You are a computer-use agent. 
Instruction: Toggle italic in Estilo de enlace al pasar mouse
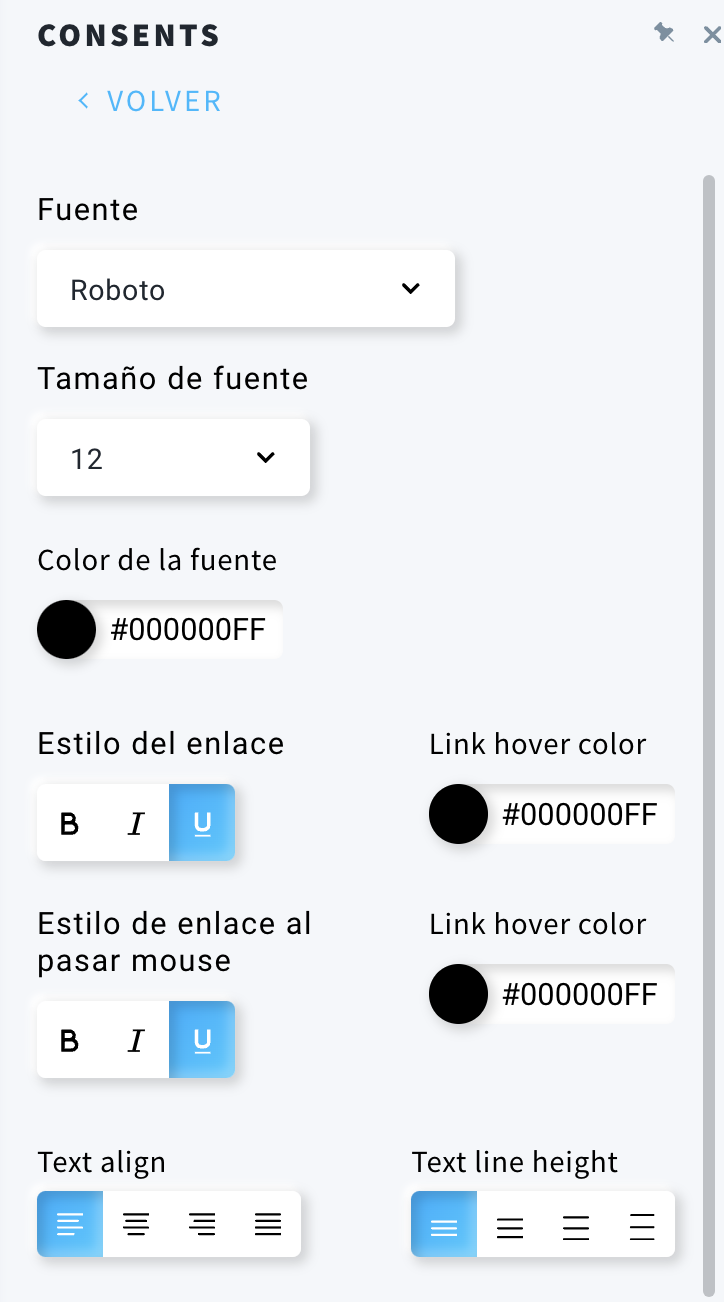[x=136, y=1040]
